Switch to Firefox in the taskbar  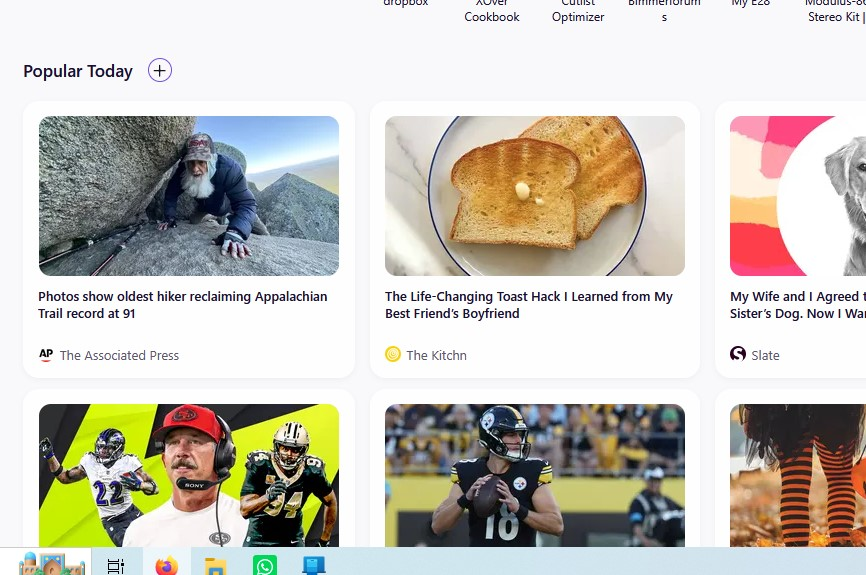click(167, 563)
